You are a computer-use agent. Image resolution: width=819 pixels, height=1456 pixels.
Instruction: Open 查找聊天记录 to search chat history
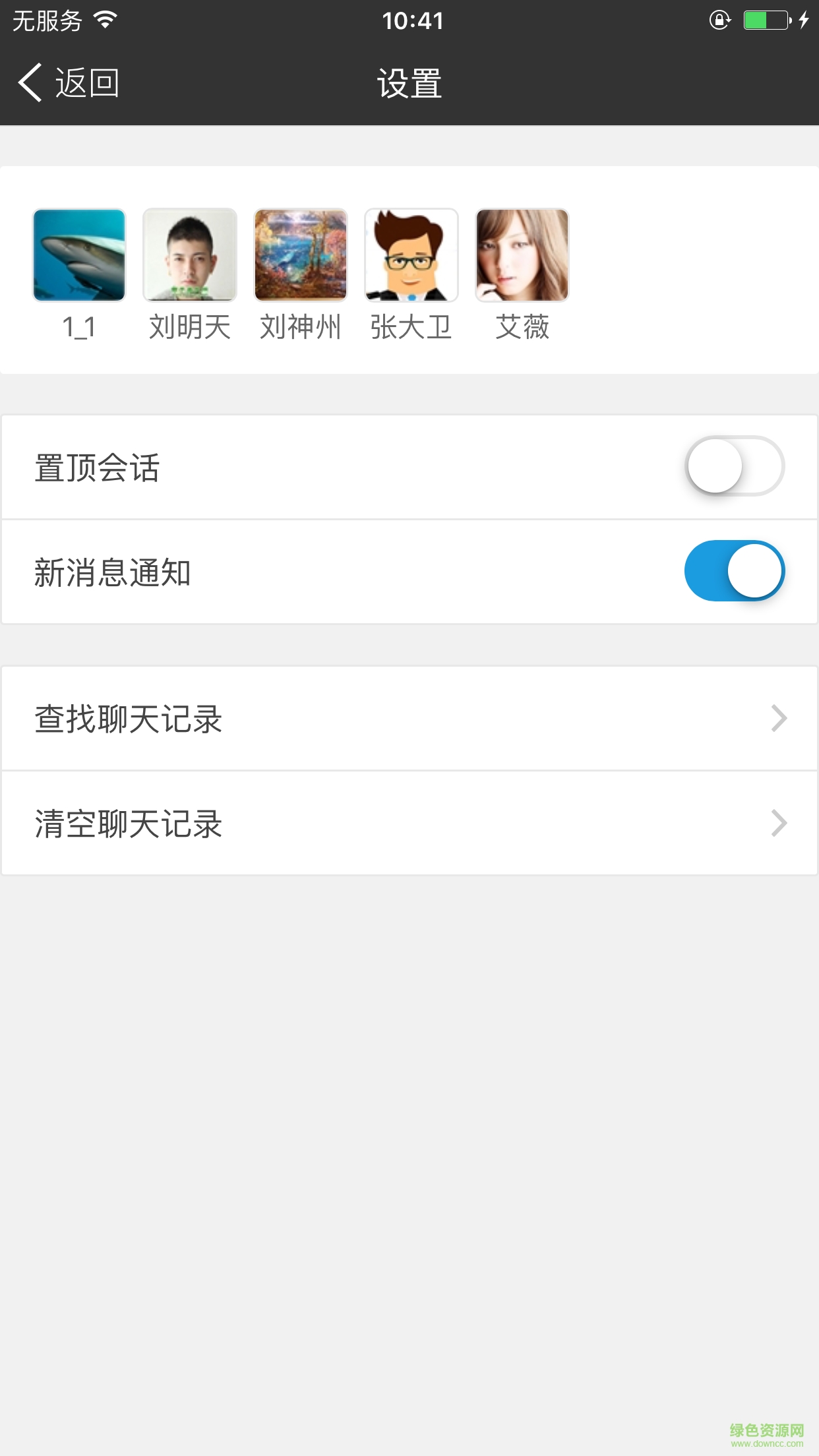pyautogui.click(x=409, y=719)
